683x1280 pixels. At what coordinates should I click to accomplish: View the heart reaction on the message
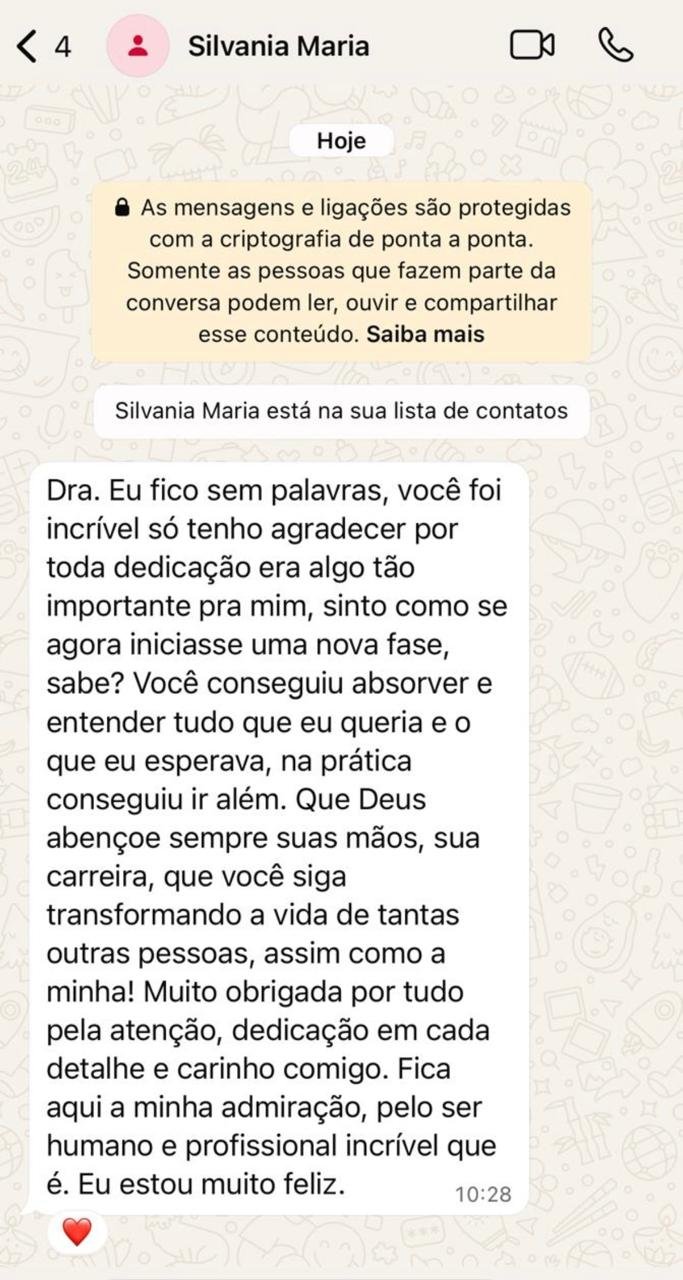[x=77, y=1232]
